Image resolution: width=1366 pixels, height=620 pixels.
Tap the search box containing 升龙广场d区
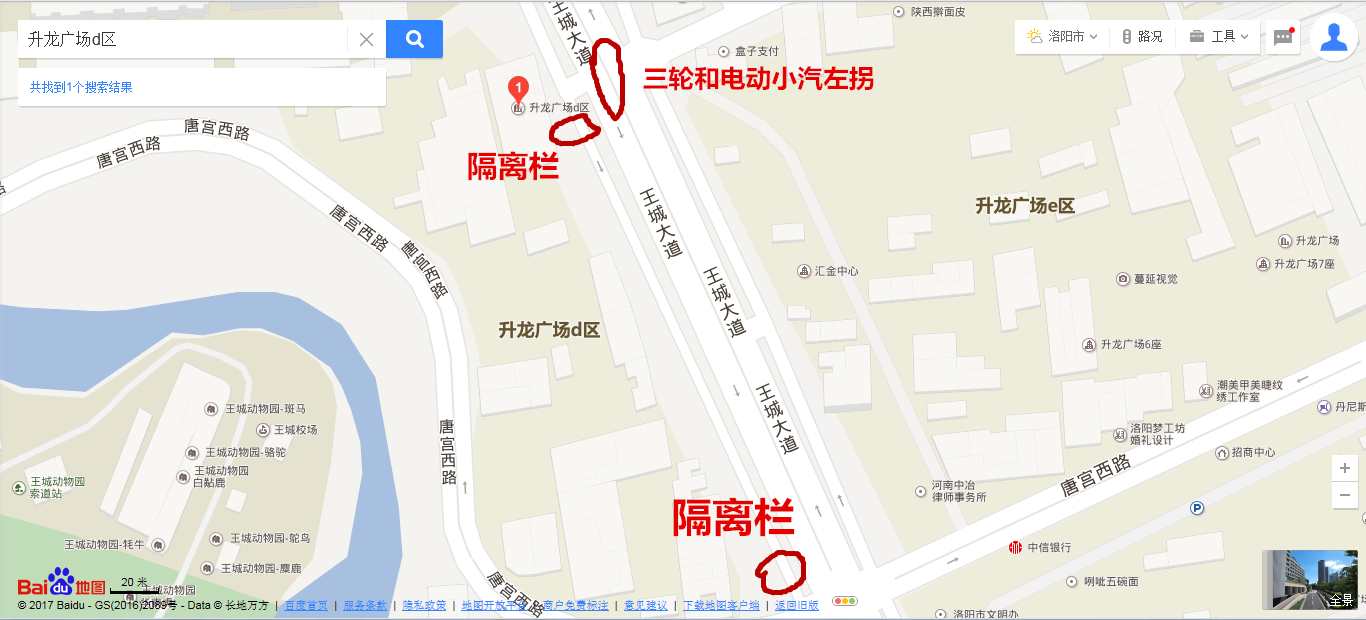tap(180, 40)
